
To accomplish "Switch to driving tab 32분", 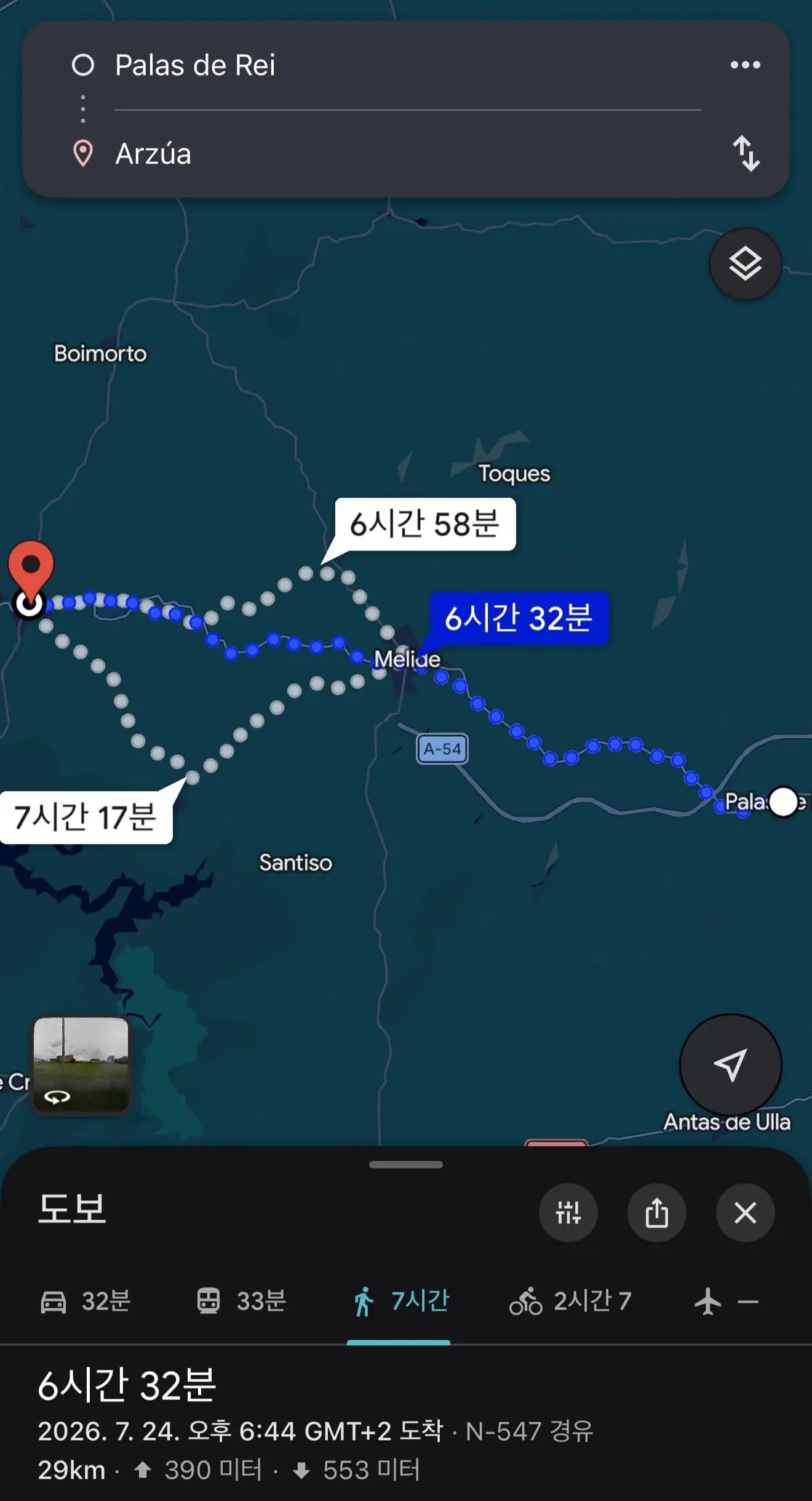I will [85, 1301].
